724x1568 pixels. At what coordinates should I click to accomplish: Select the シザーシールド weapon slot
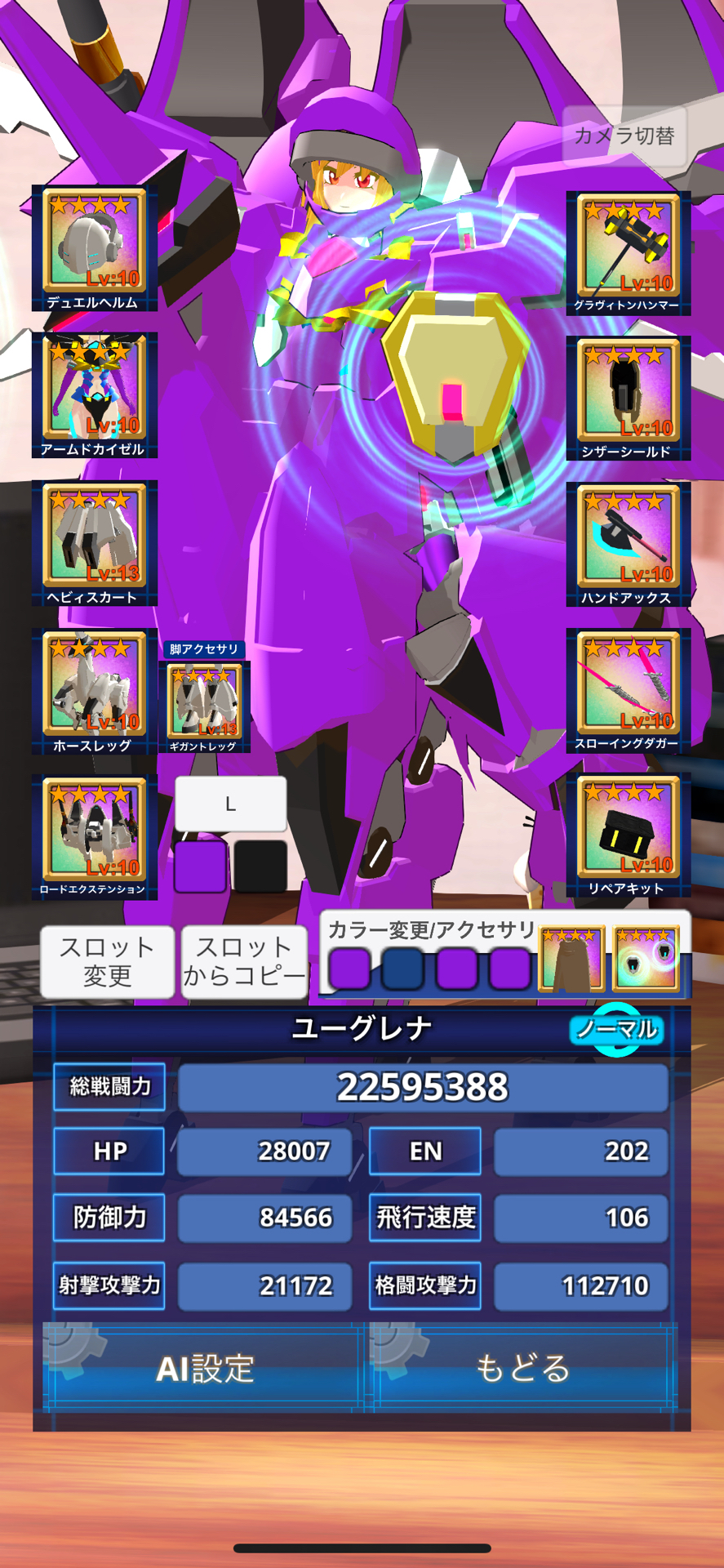(x=628, y=398)
